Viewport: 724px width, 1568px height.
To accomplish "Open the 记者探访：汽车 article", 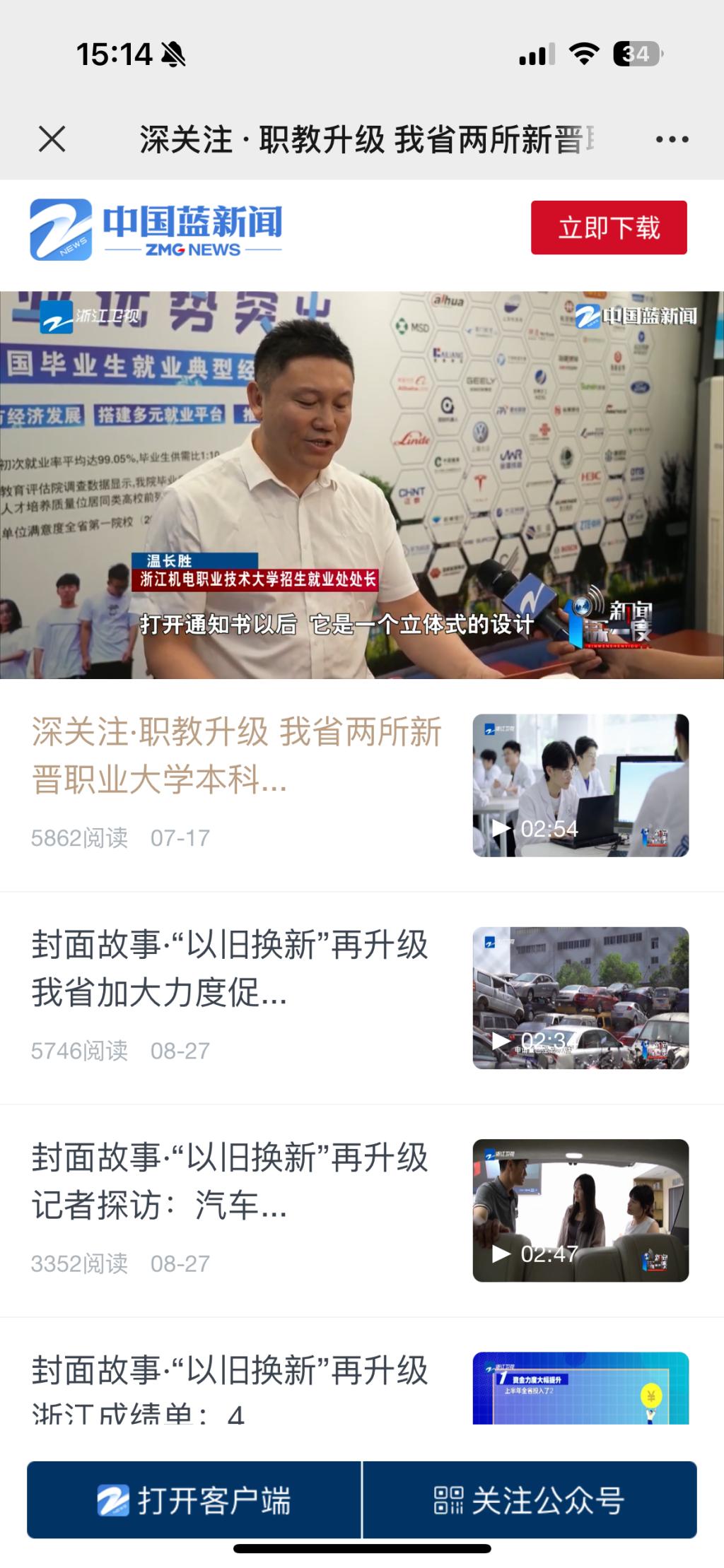I will coord(230,1181).
